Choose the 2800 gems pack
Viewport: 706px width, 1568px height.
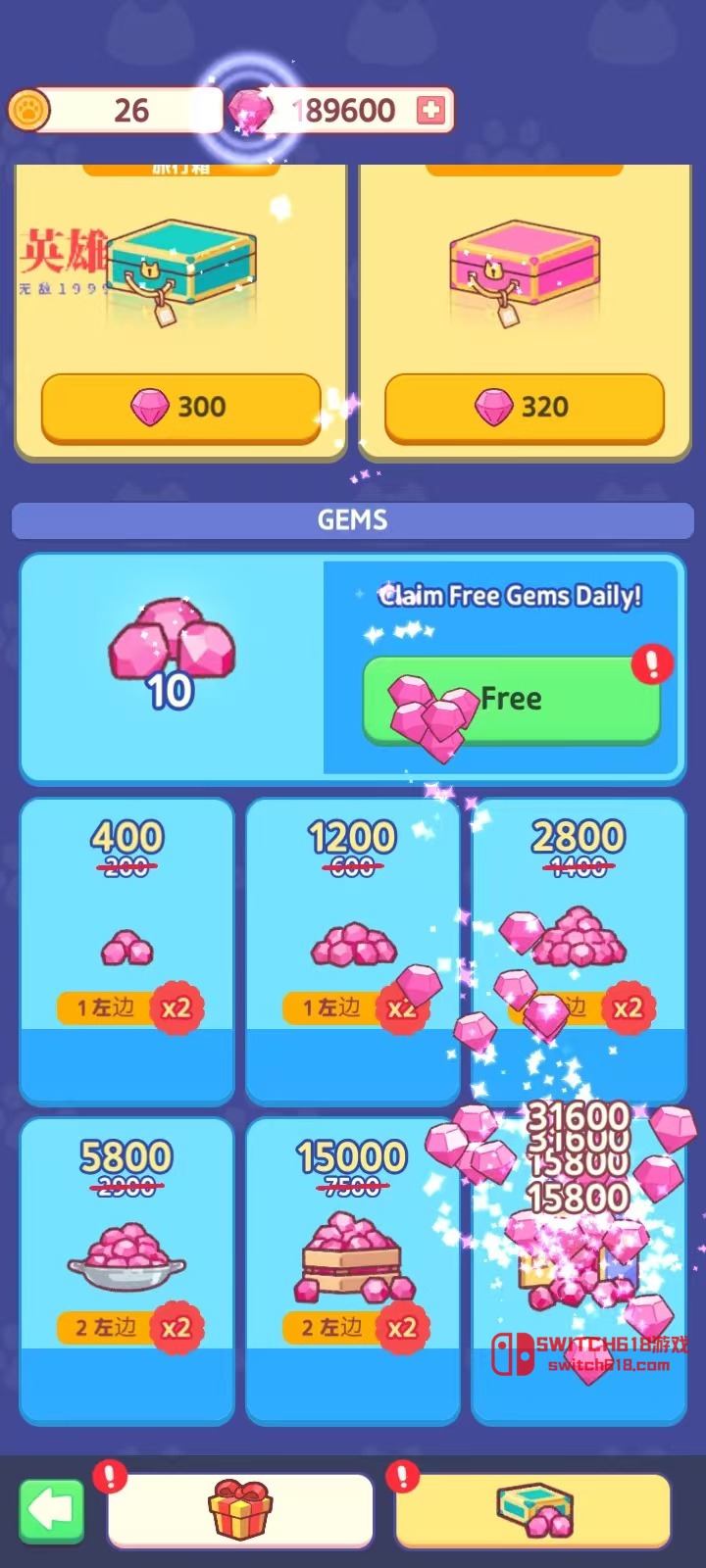(x=579, y=951)
